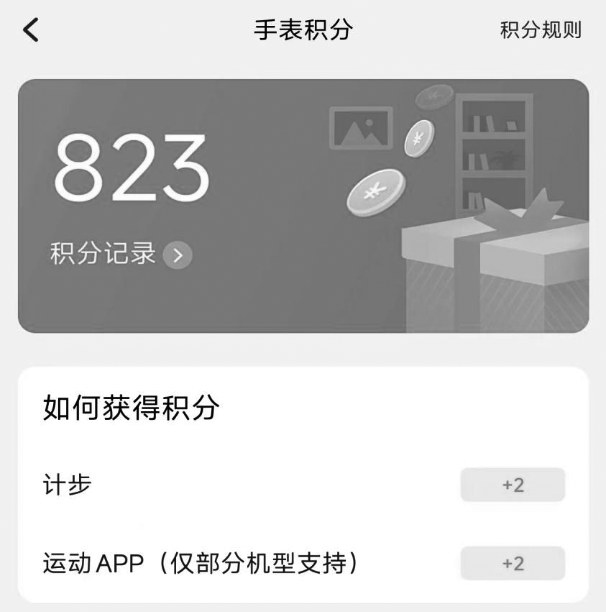This screenshot has height=612, width=606.
Task: Tap the +2 button for 计步
Action: [512, 485]
